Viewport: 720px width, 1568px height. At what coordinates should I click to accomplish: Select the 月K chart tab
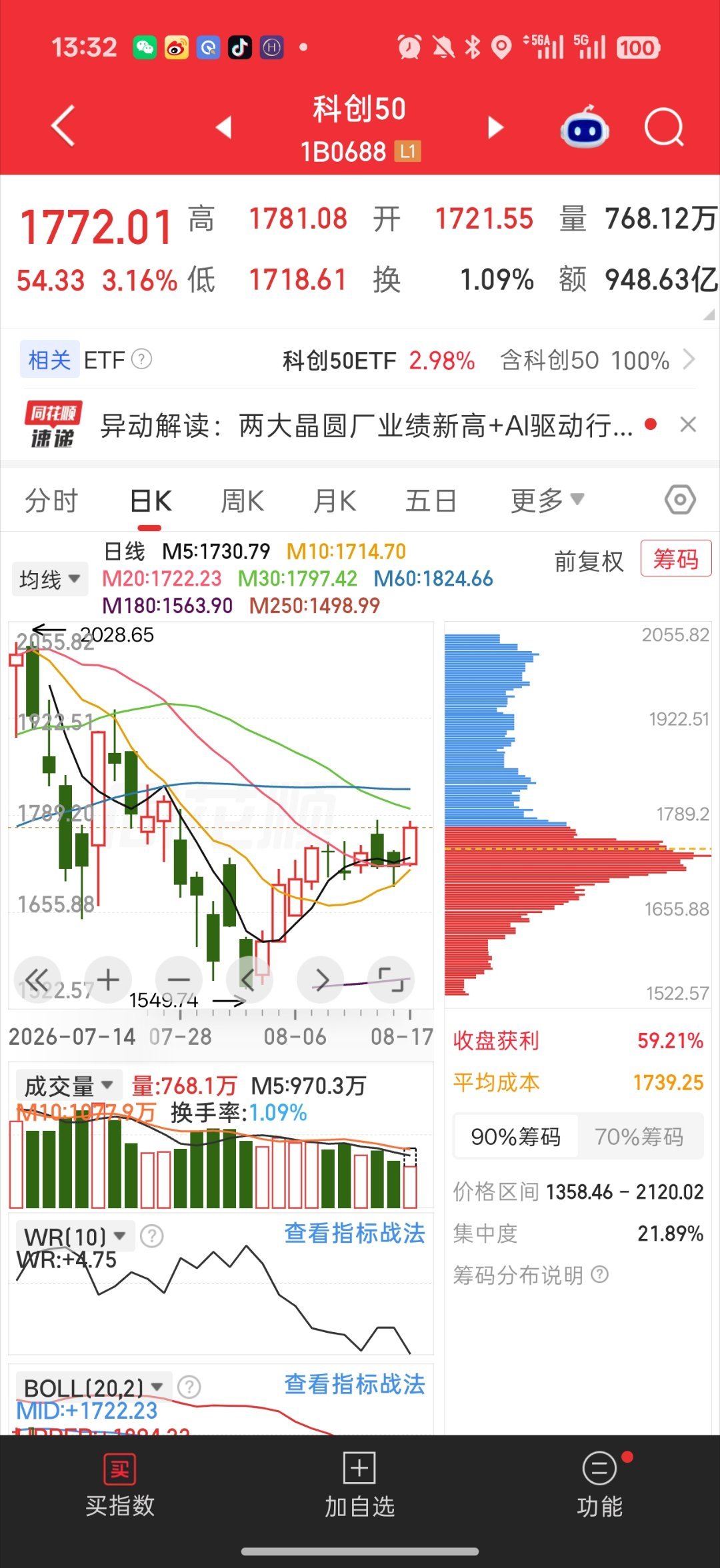pos(335,500)
